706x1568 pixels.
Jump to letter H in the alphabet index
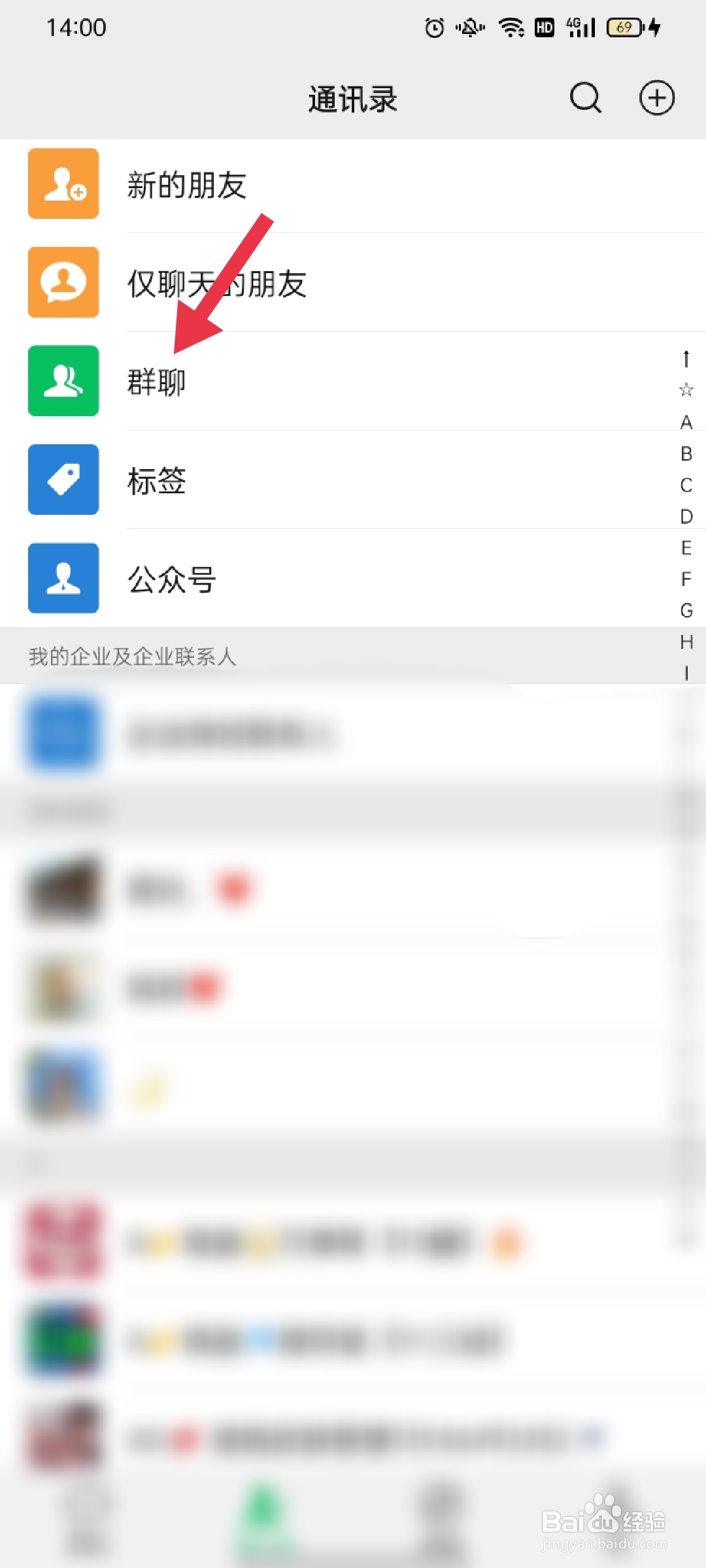[x=685, y=644]
